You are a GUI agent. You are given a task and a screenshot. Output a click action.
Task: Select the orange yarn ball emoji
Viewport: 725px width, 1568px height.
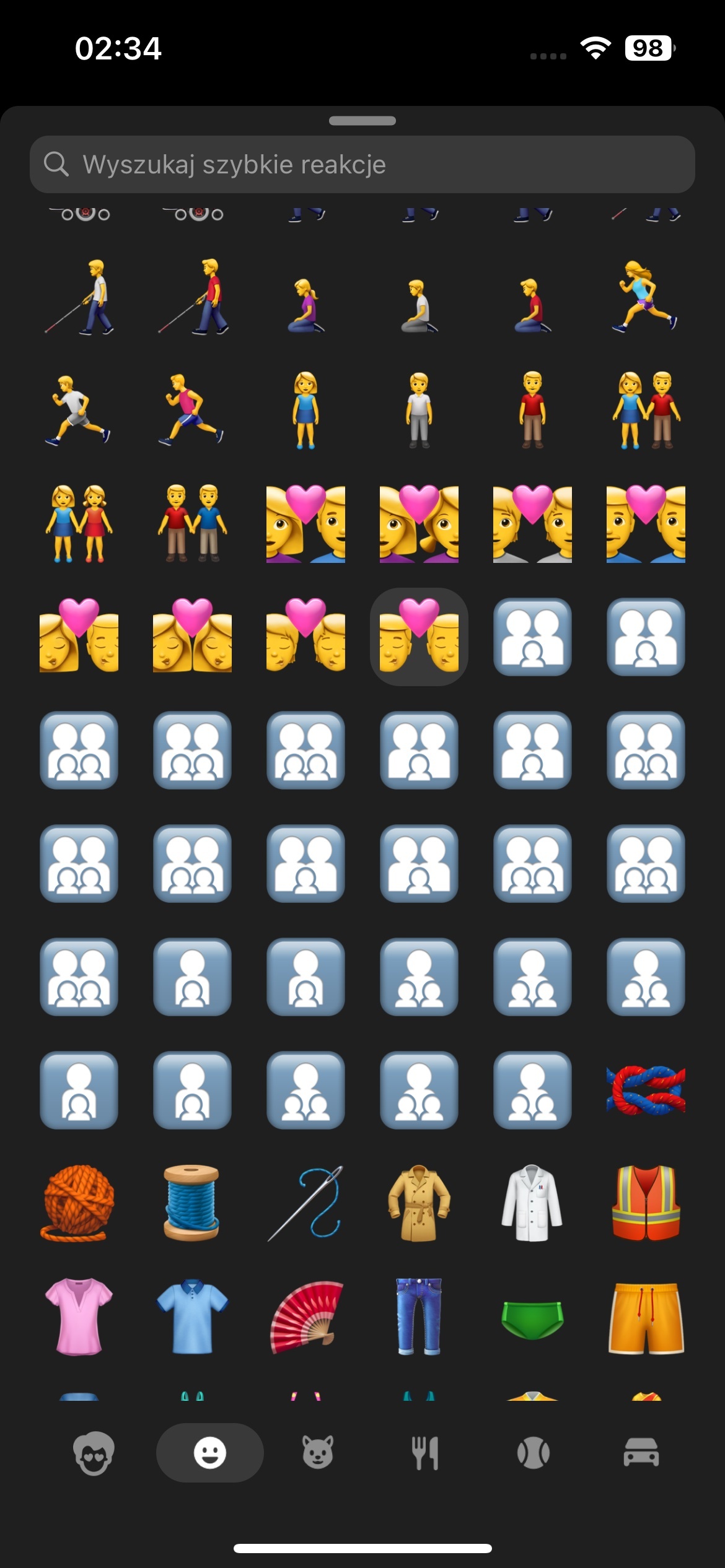coord(79,1203)
